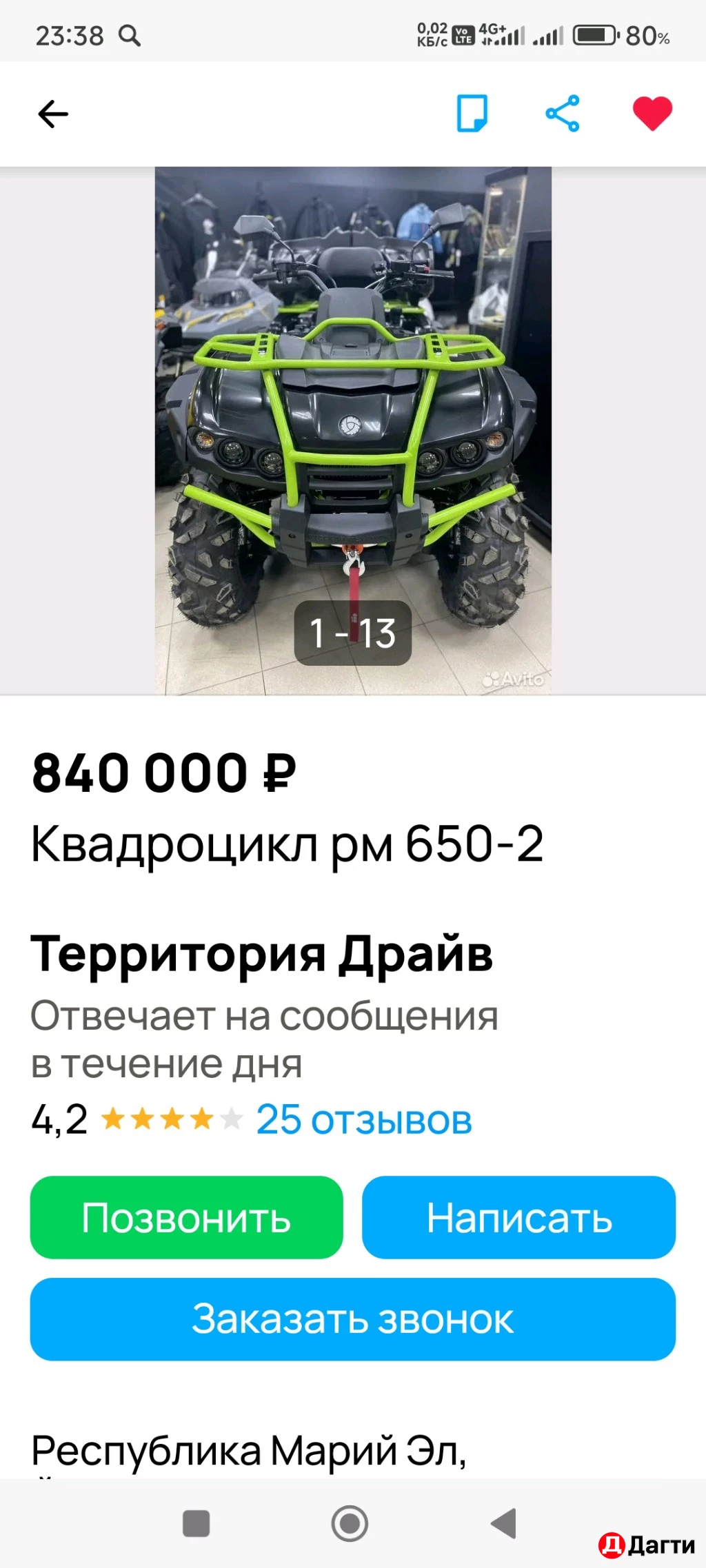Open notes via the bookmark icon
The width and height of the screenshot is (706, 1568).
(x=472, y=114)
